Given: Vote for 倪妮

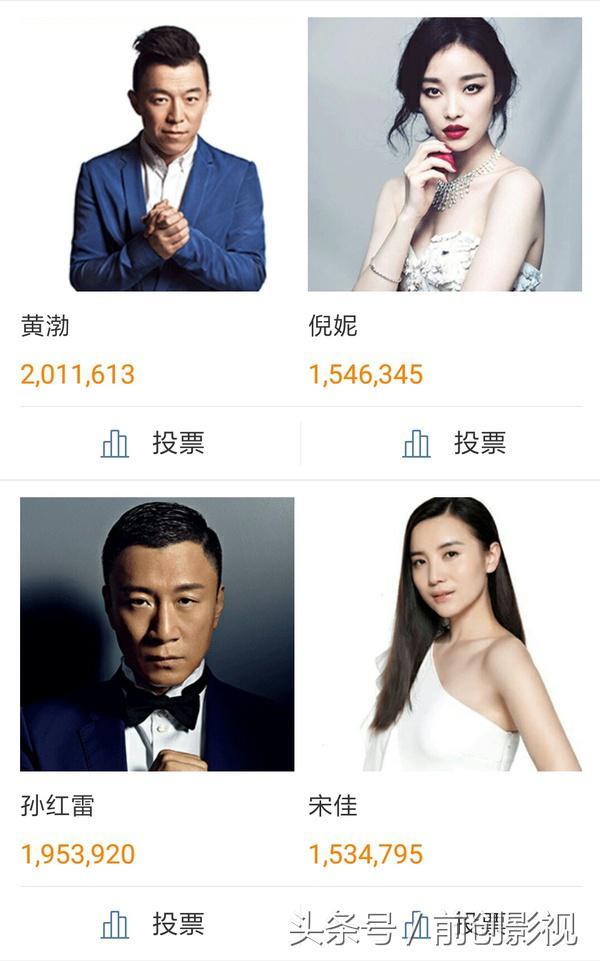Looking at the screenshot, I should [454, 443].
